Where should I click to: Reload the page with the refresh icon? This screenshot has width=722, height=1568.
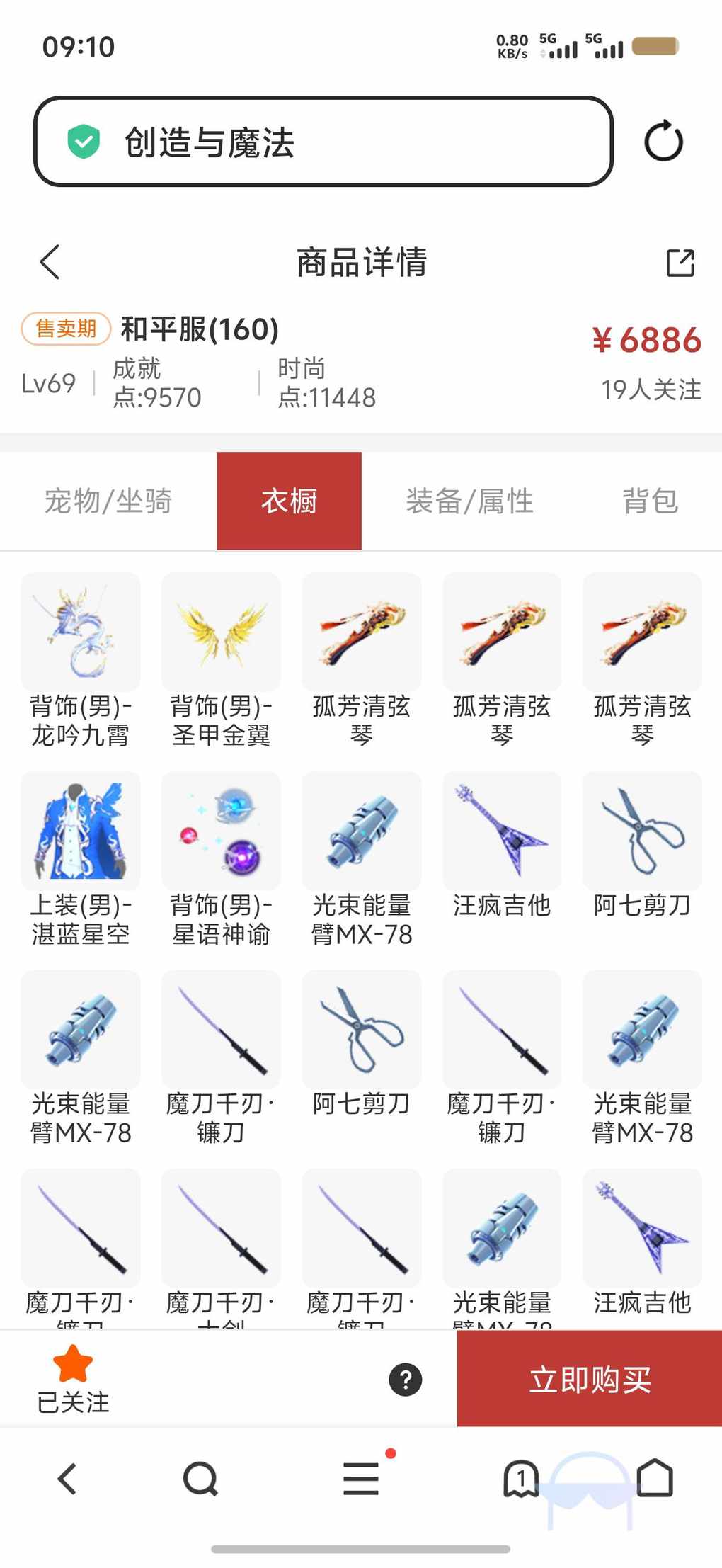pos(663,142)
